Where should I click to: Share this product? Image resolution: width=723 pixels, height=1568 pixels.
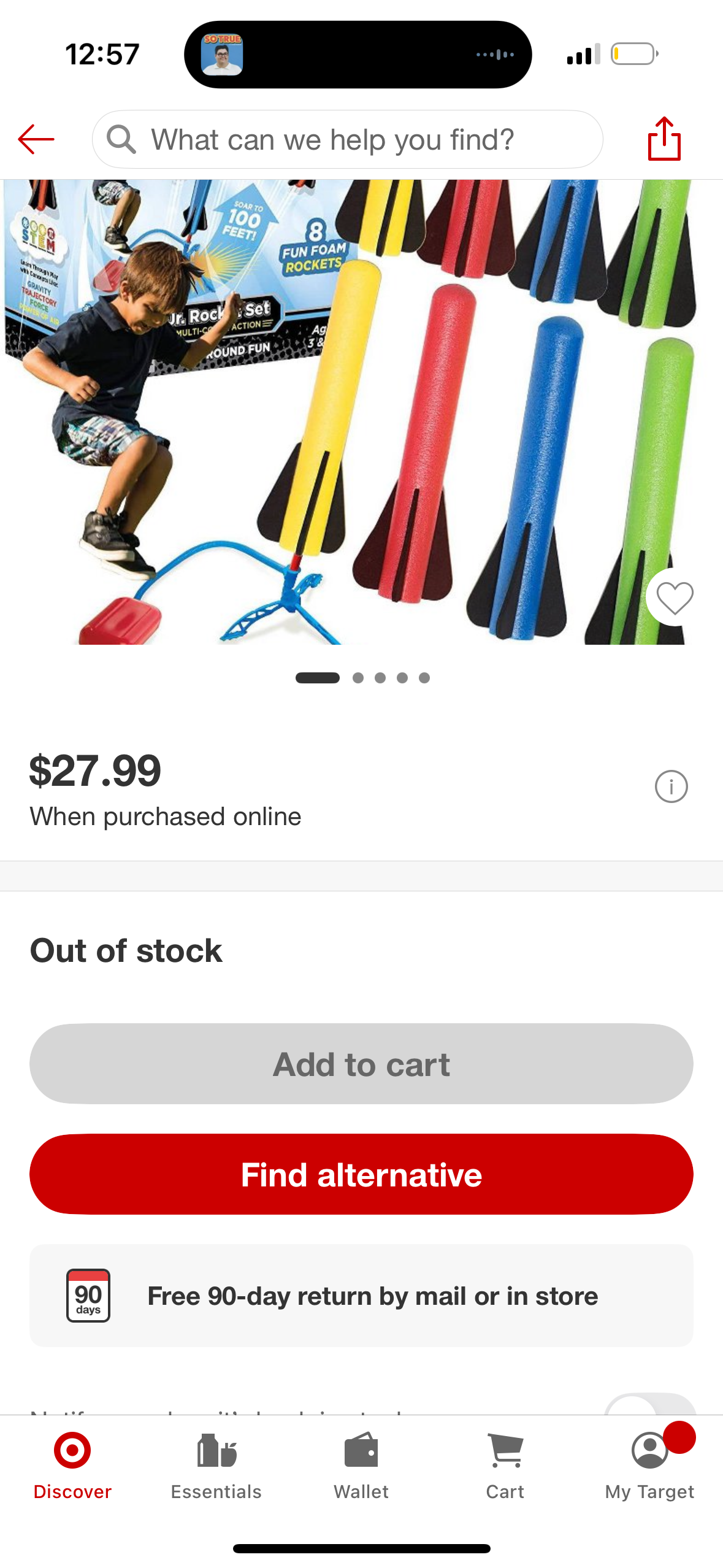(664, 139)
